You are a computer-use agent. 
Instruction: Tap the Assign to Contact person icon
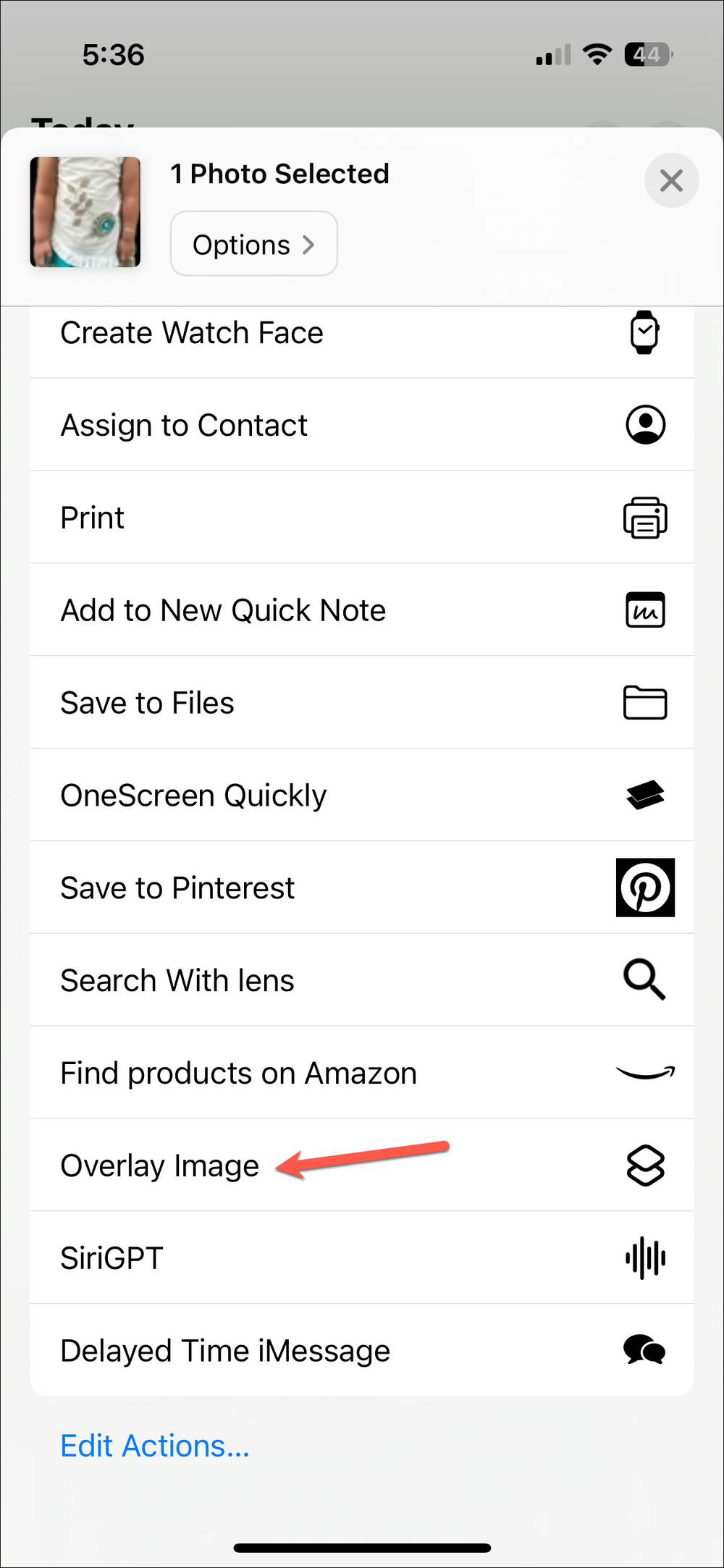pyautogui.click(x=644, y=425)
